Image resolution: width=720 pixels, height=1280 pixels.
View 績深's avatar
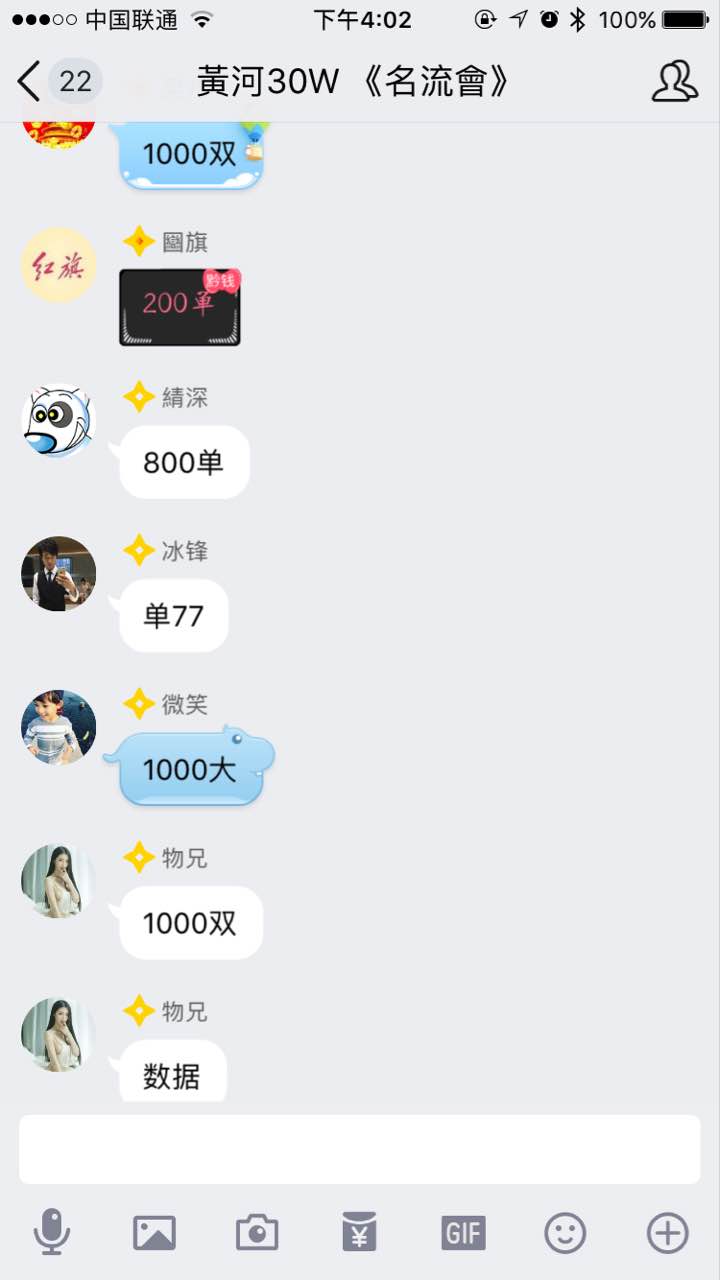click(x=59, y=419)
